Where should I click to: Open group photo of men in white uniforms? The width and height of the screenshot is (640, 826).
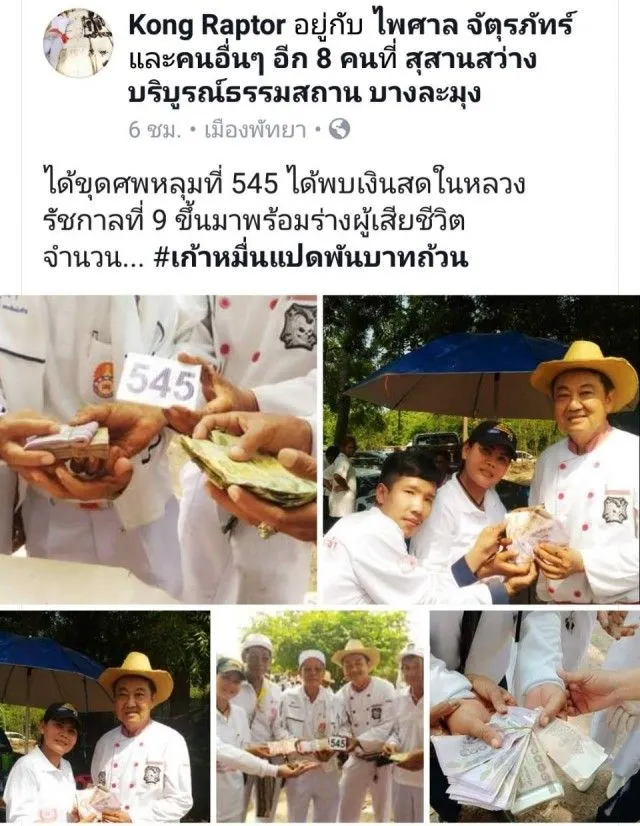320,717
